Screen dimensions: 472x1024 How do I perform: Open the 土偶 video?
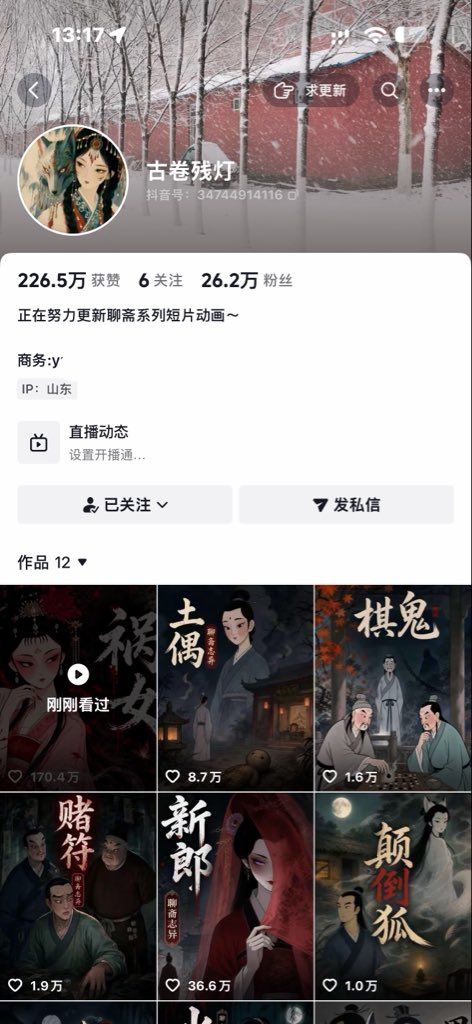pyautogui.click(x=236, y=688)
